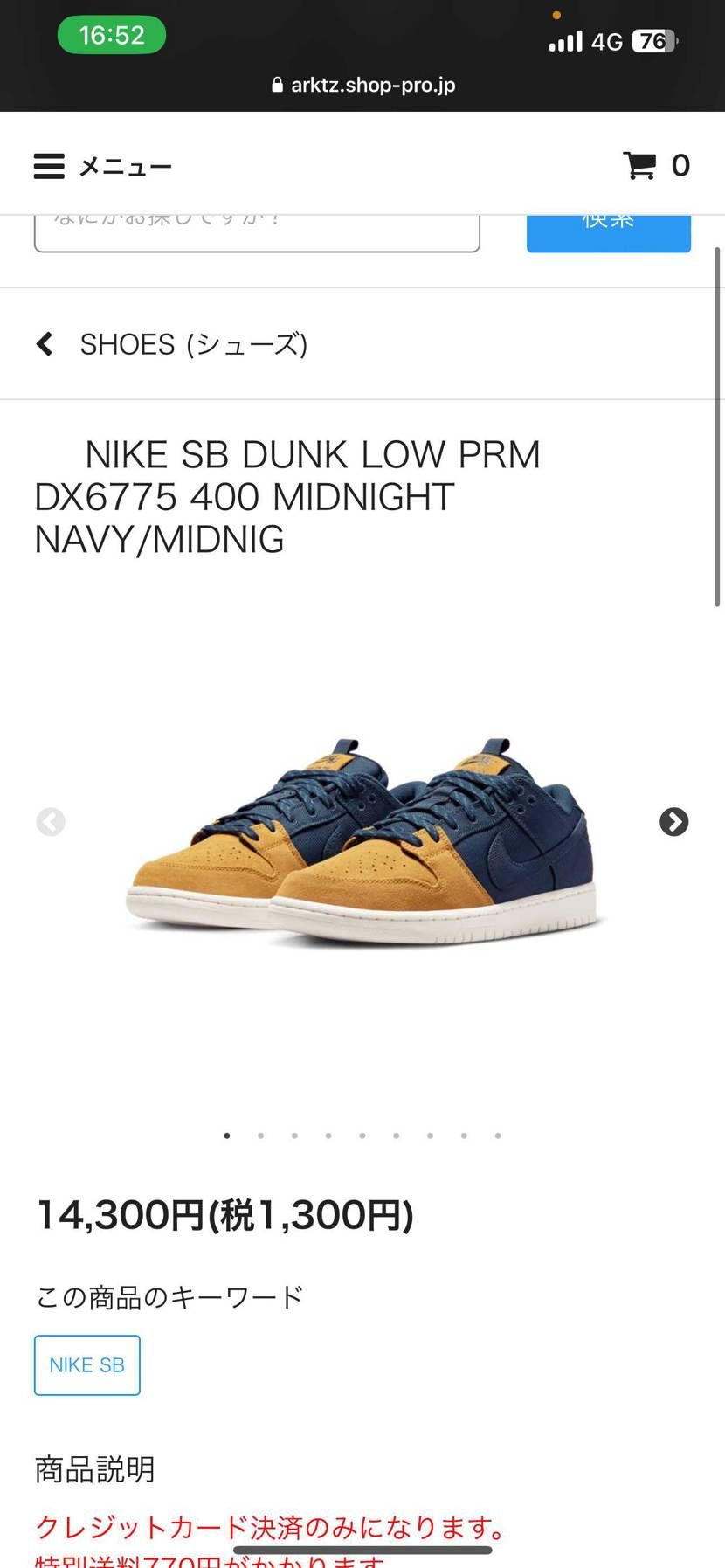Tap the search text field
This screenshot has width=725, height=1568.
(257, 232)
